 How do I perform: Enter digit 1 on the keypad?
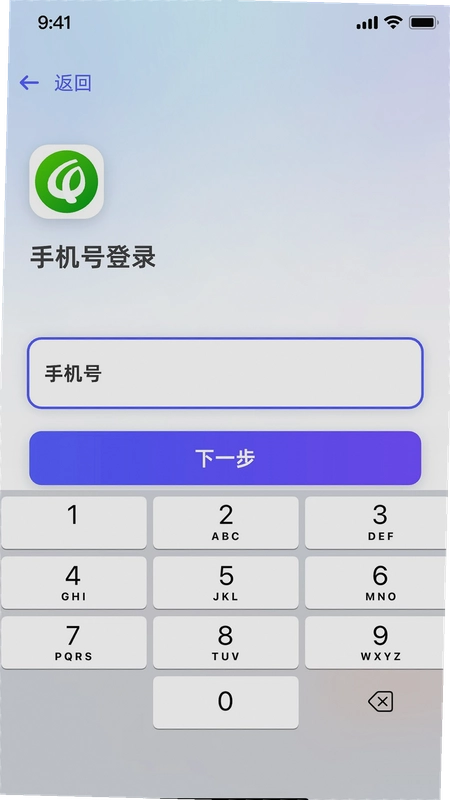pyautogui.click(x=73, y=522)
